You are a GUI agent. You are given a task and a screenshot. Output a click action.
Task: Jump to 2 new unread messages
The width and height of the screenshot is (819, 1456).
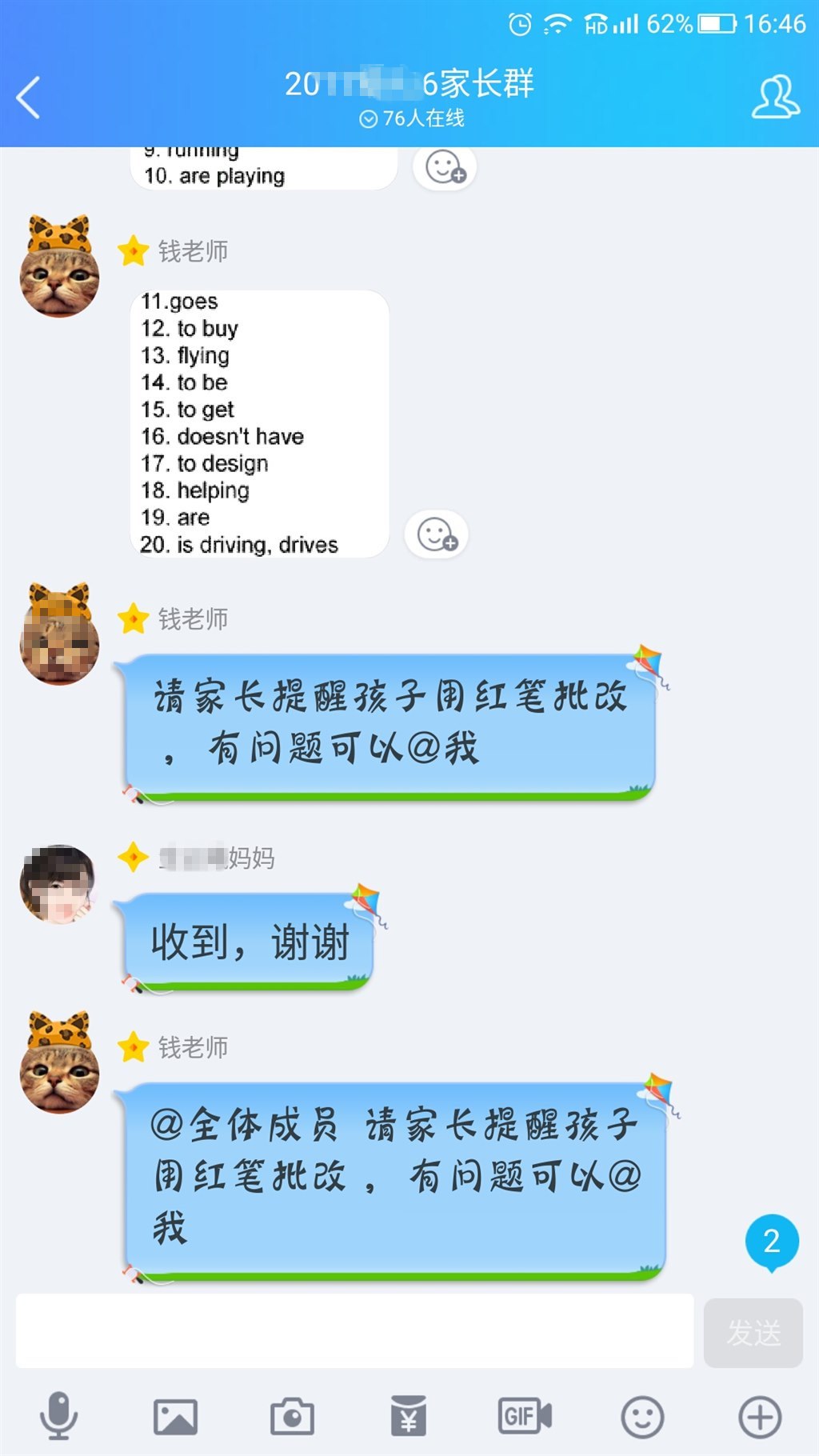(771, 1242)
